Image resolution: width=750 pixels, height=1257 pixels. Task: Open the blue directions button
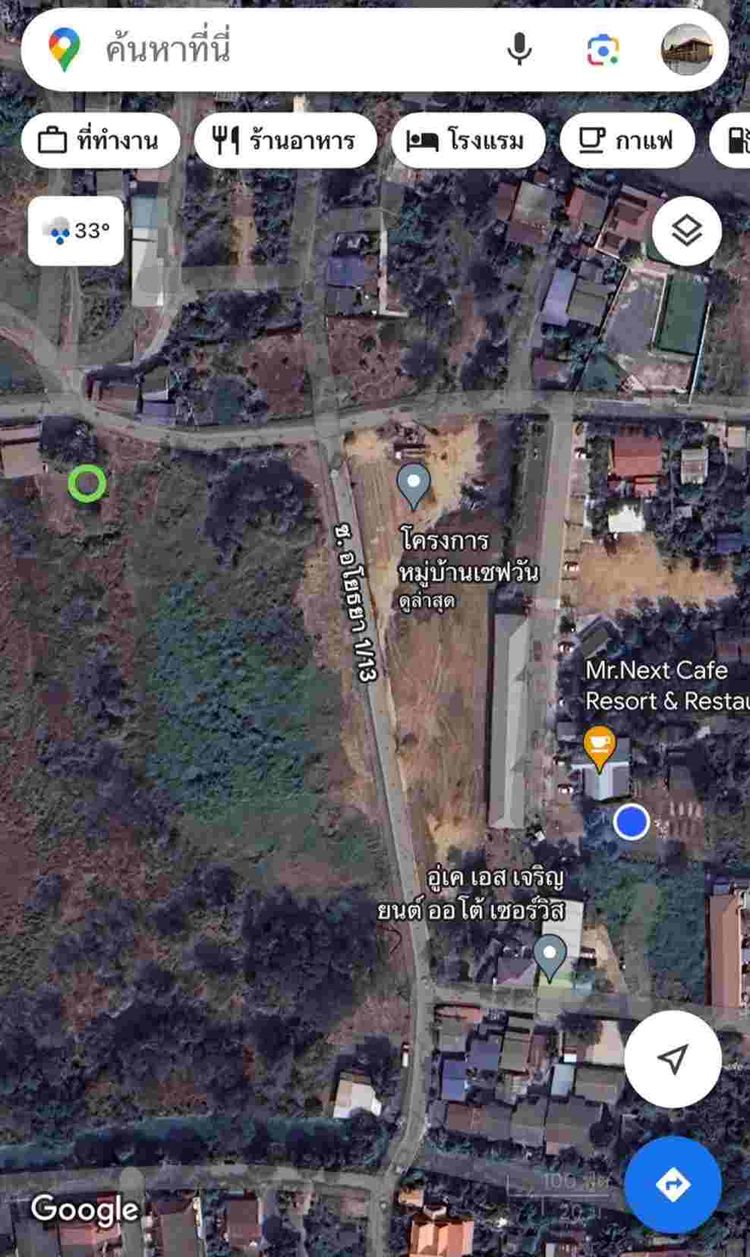(673, 1185)
